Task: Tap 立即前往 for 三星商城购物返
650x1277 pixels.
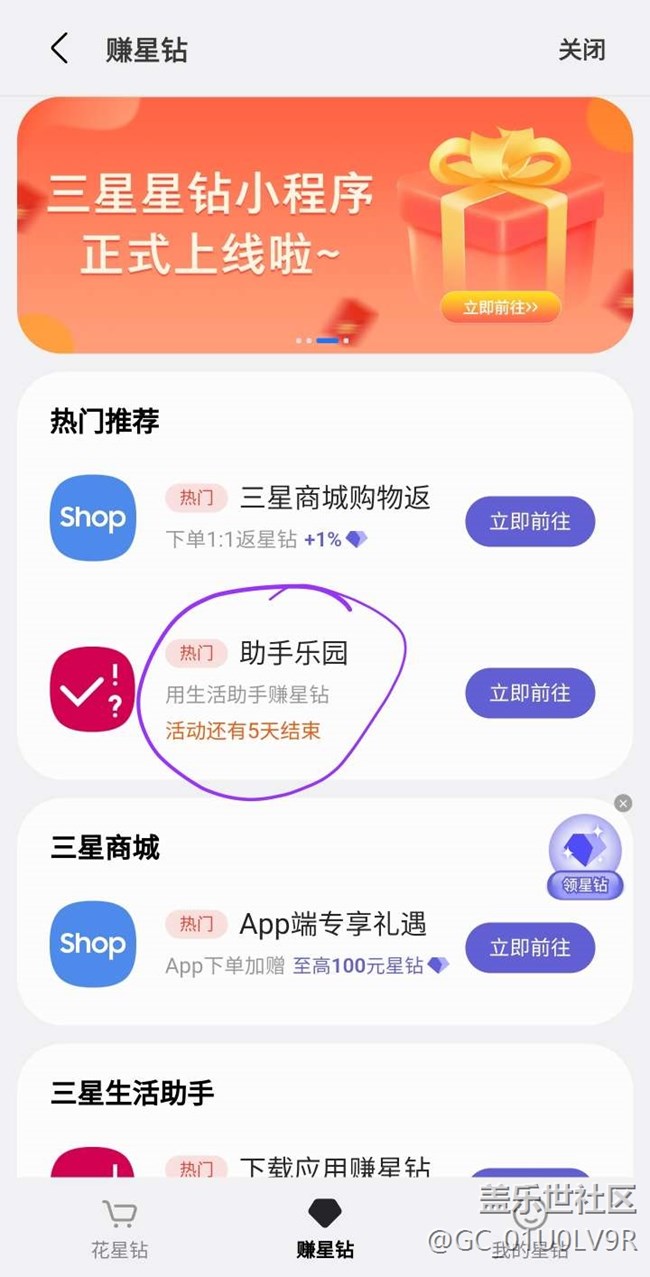Action: pos(530,521)
